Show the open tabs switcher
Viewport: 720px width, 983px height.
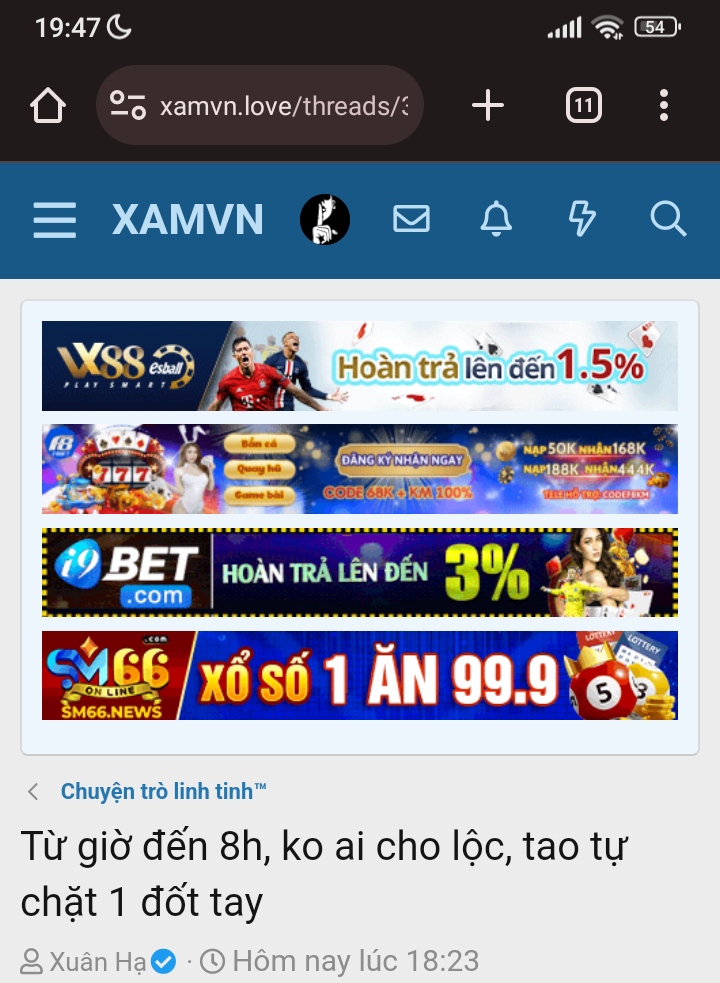pyautogui.click(x=583, y=105)
